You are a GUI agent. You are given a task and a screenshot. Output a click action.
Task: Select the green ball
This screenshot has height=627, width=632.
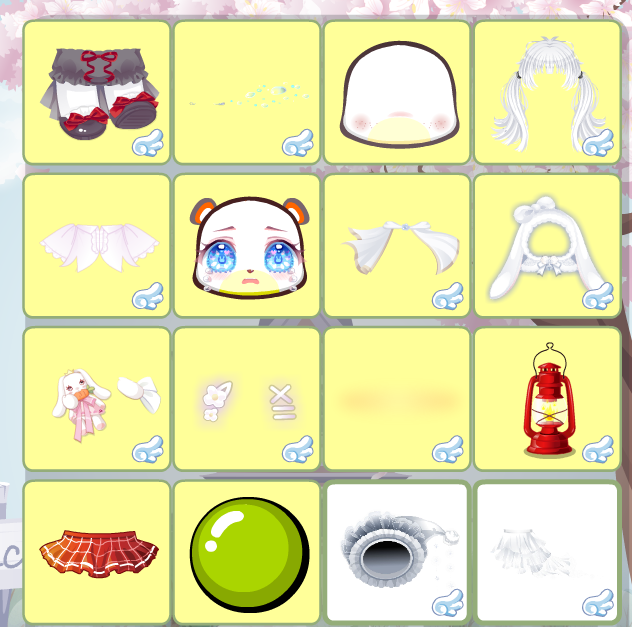[x=247, y=551]
